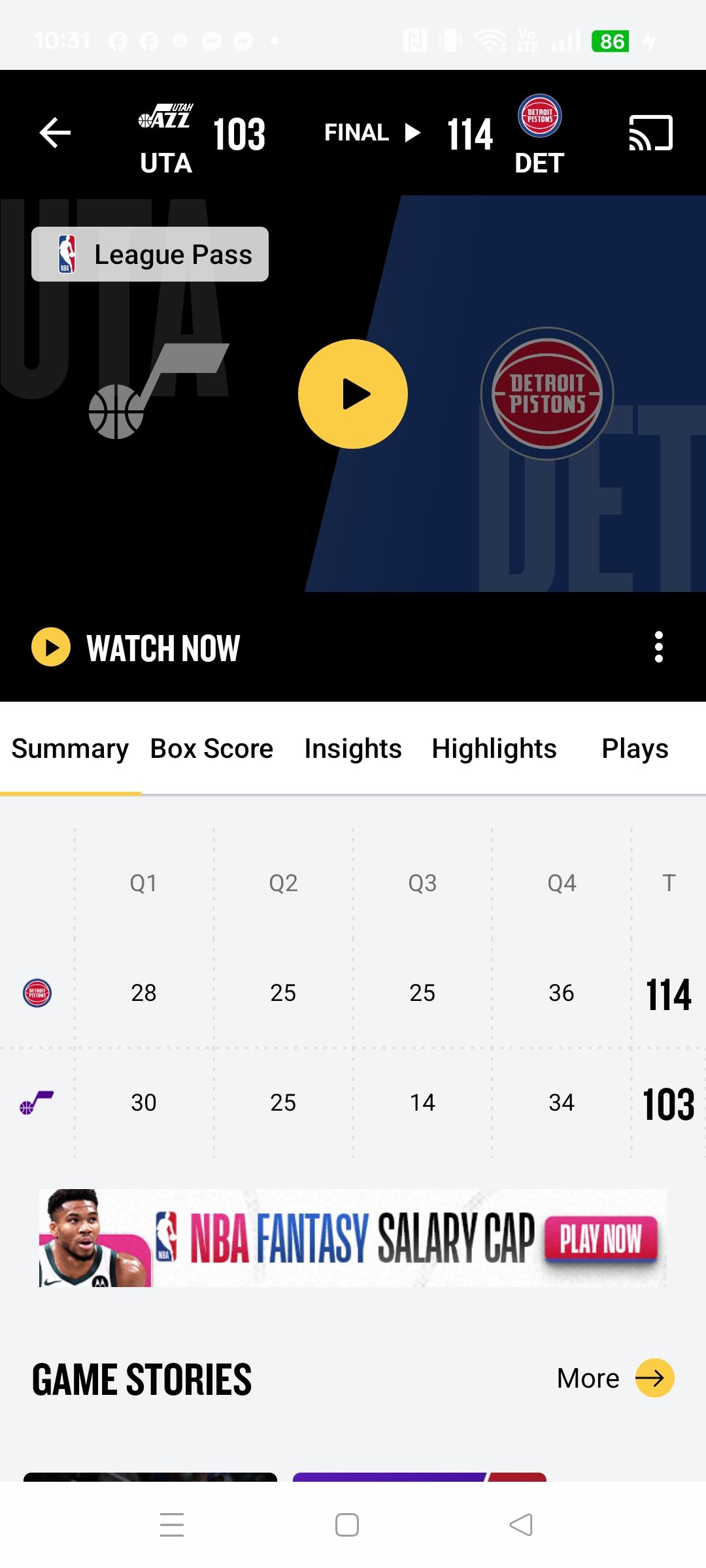Open the Insights tab
Image resolution: width=706 pixels, height=1568 pixels.
pos(353,749)
